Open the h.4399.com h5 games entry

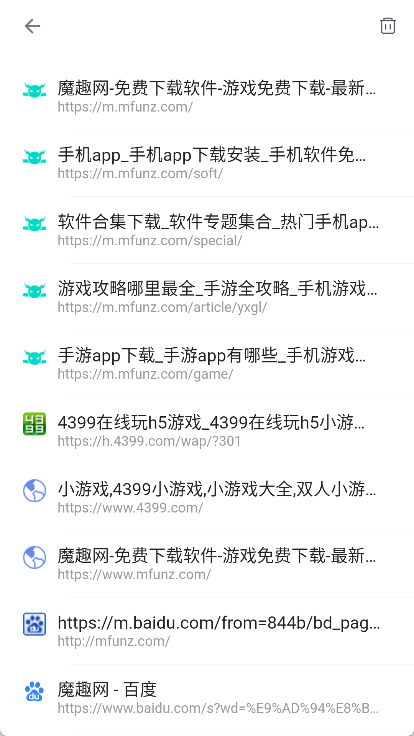[x=207, y=431]
